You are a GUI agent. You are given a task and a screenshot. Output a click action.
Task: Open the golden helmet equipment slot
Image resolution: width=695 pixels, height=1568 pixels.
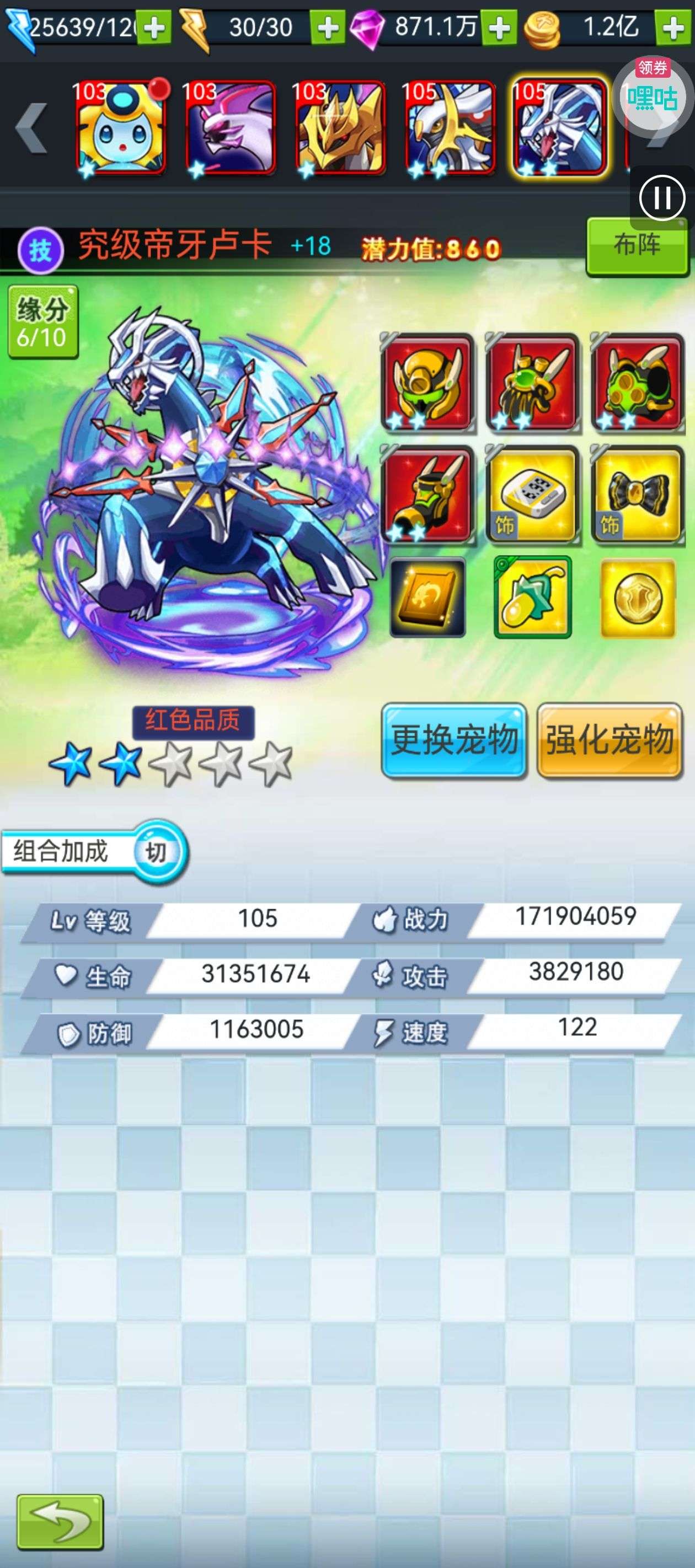427,381
